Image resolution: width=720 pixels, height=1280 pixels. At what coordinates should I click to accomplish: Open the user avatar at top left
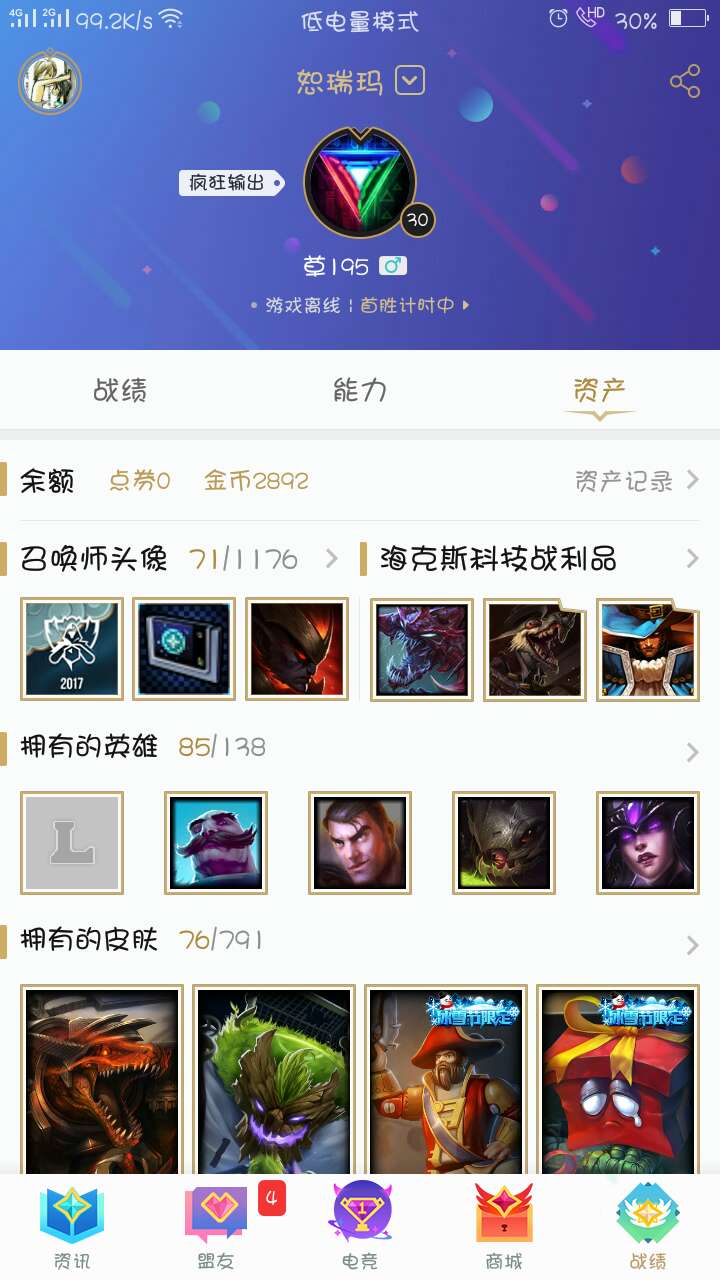[x=50, y=82]
